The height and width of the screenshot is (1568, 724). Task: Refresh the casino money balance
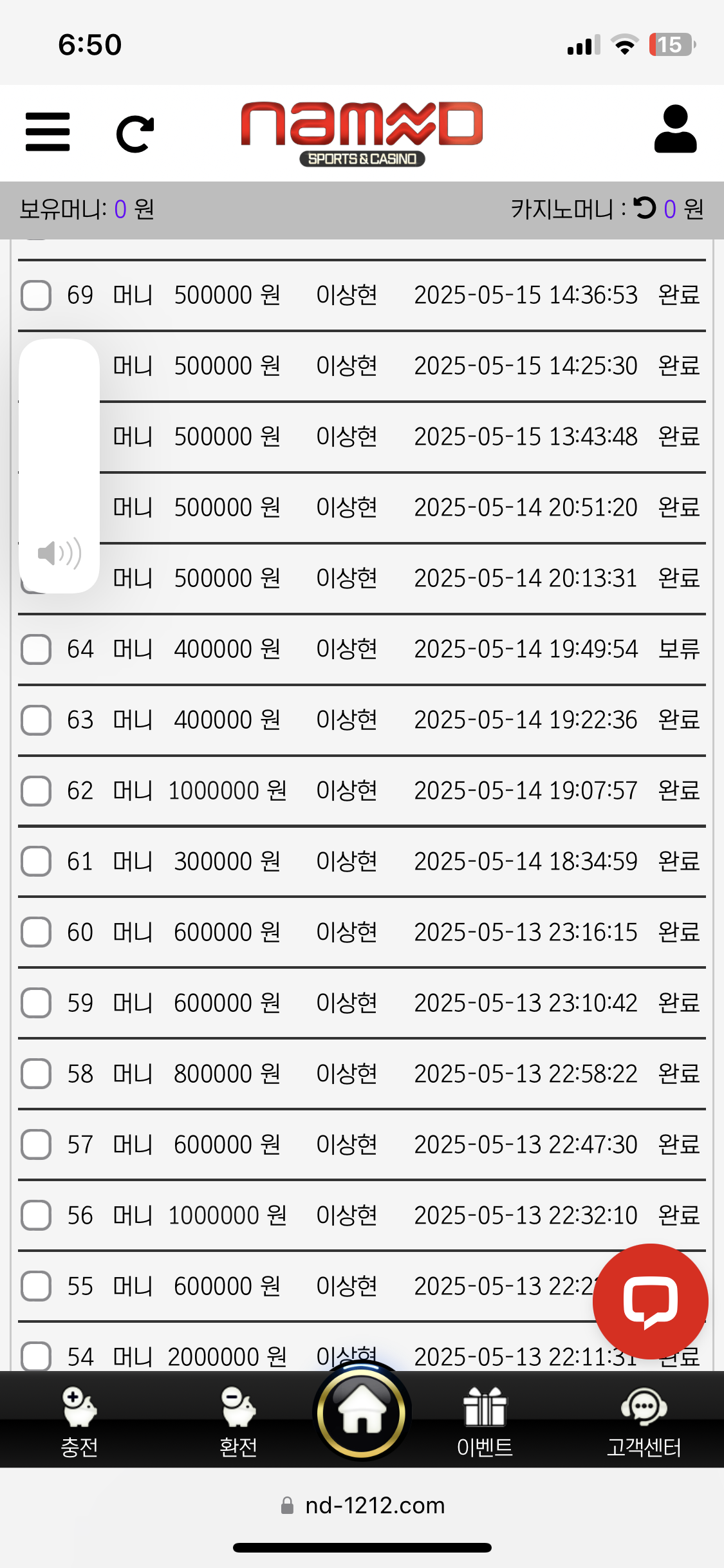point(644,208)
